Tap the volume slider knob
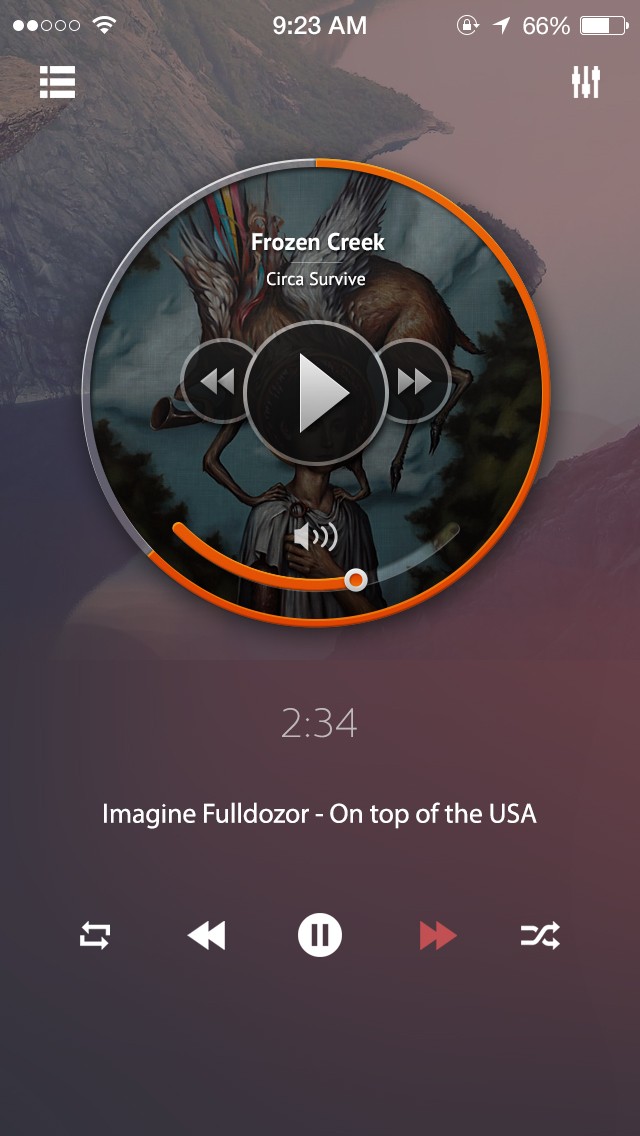This screenshot has width=640, height=1136. [355, 580]
